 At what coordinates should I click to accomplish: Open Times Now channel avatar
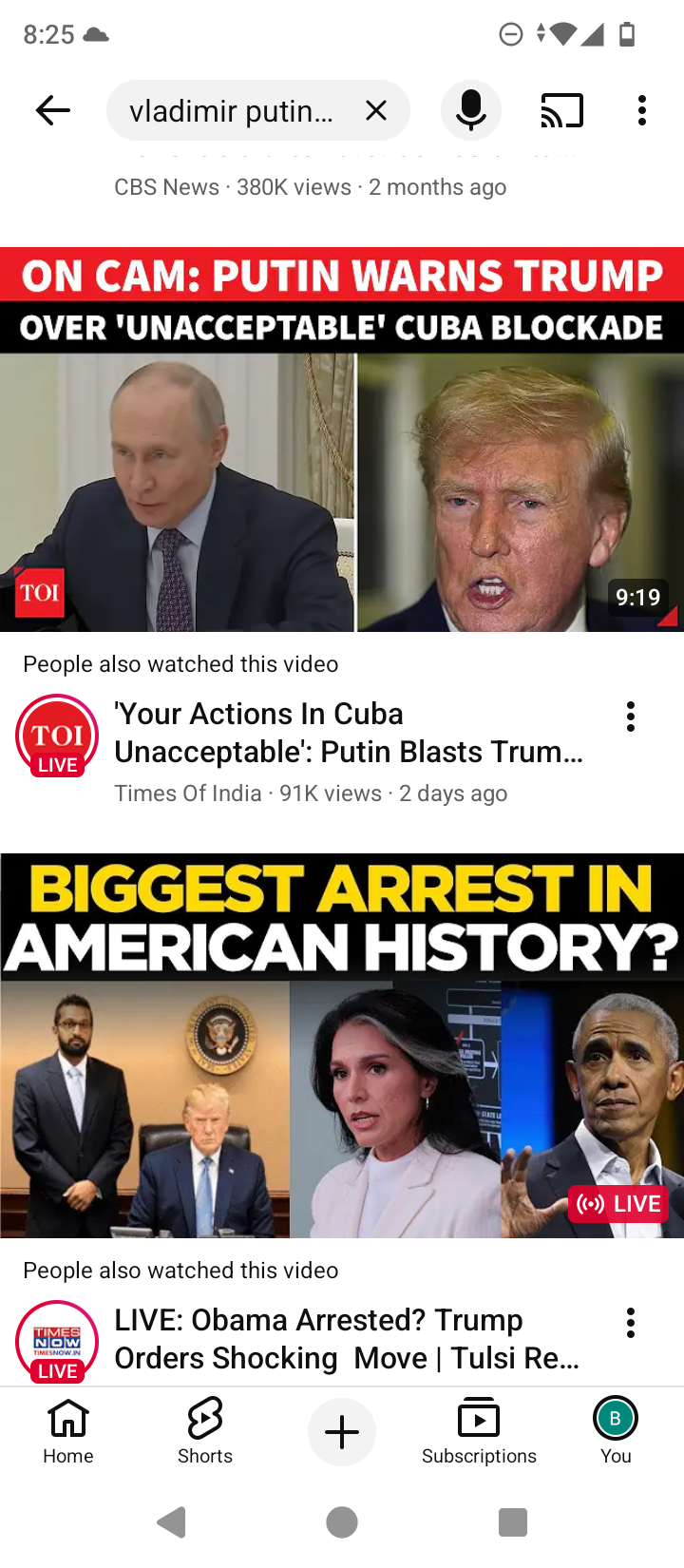57,1342
